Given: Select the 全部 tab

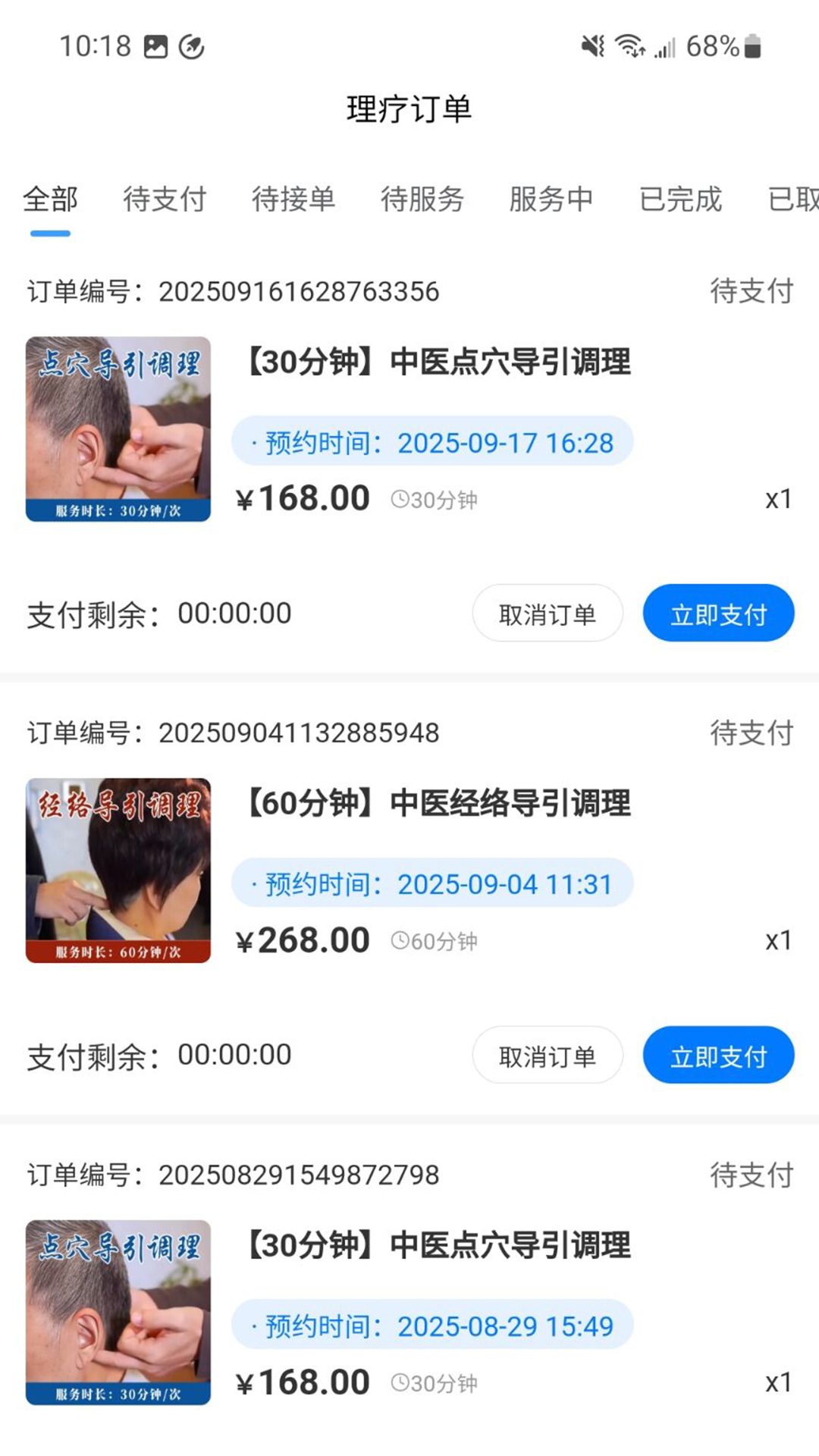Looking at the screenshot, I should click(x=50, y=199).
